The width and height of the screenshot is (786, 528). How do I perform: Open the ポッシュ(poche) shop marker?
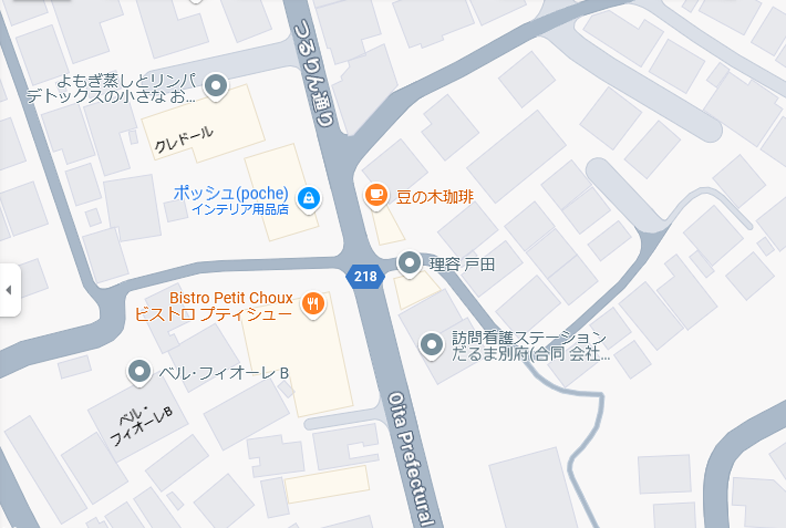[x=310, y=197]
